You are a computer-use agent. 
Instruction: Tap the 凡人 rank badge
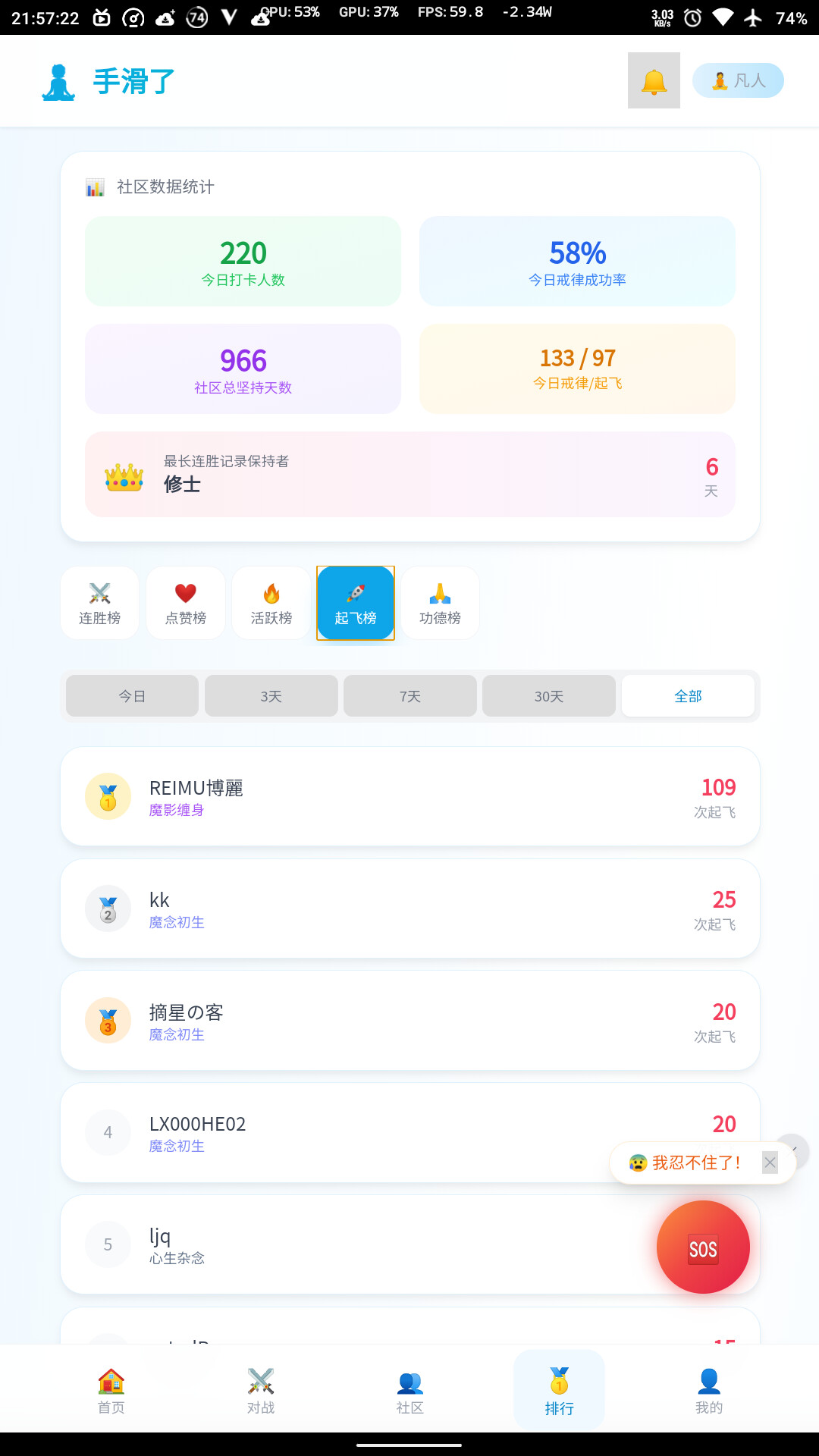[x=738, y=80]
